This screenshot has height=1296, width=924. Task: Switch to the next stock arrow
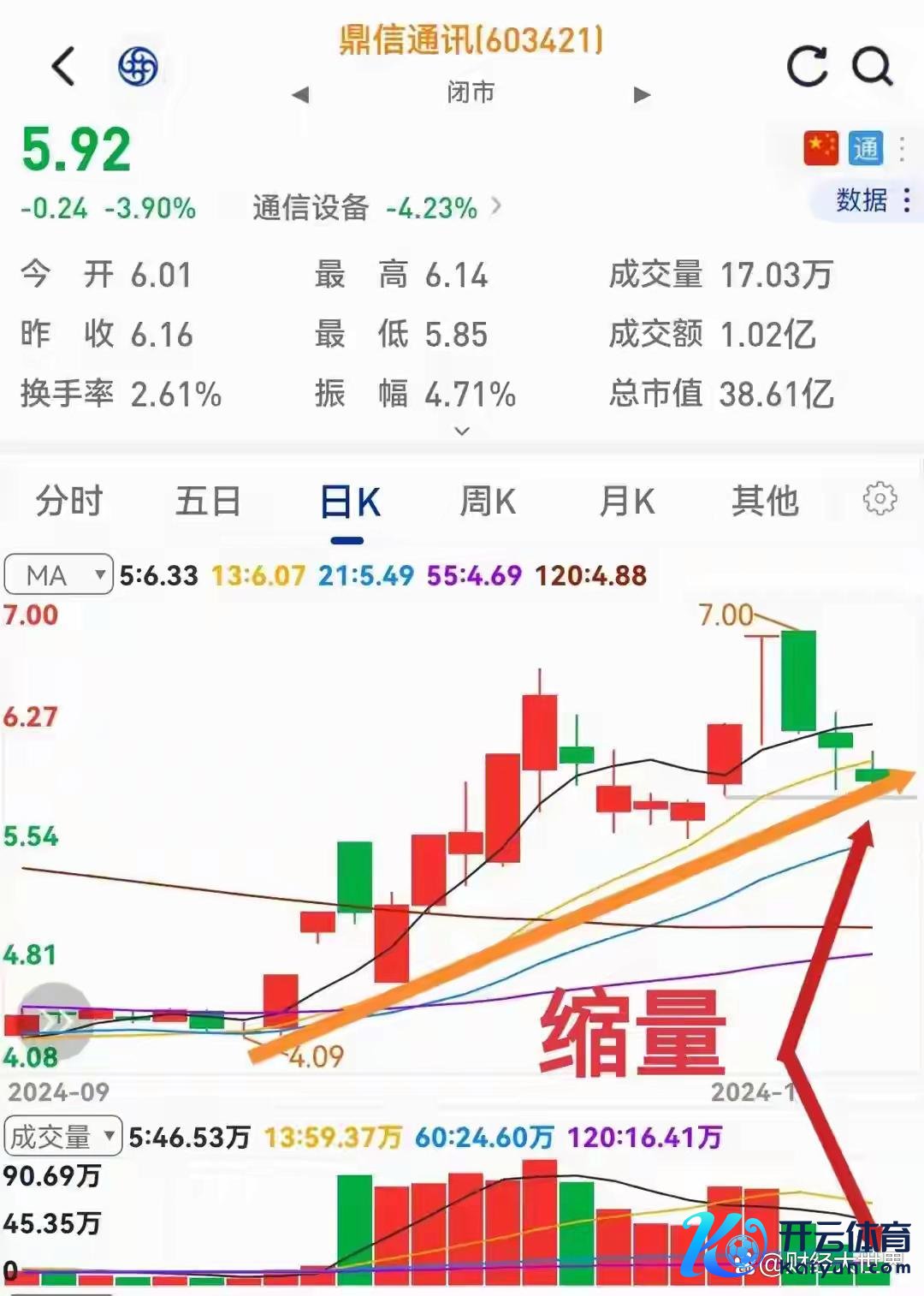[x=642, y=94]
